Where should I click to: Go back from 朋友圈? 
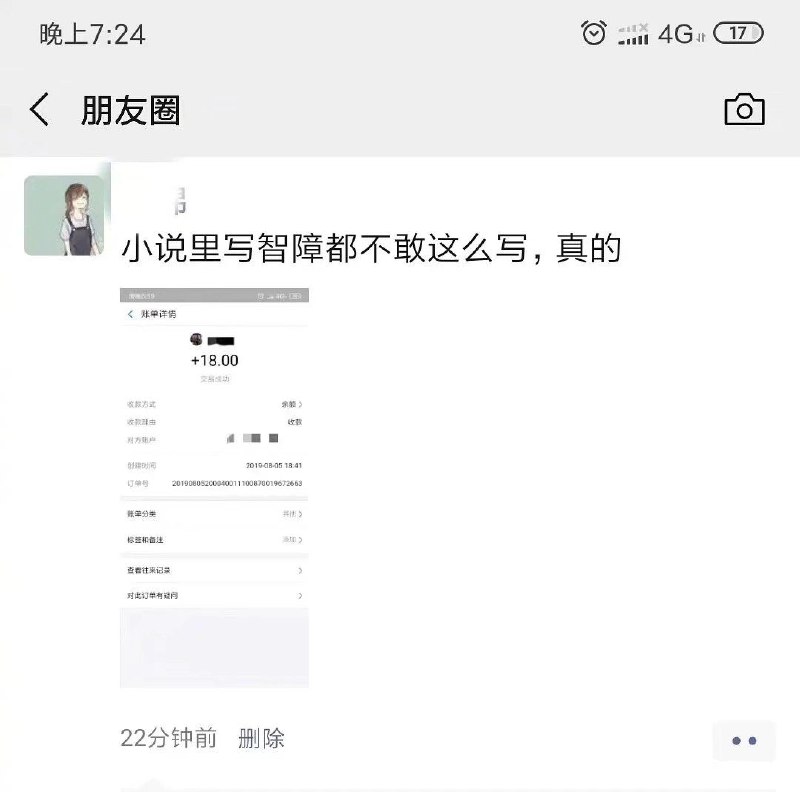tap(40, 109)
